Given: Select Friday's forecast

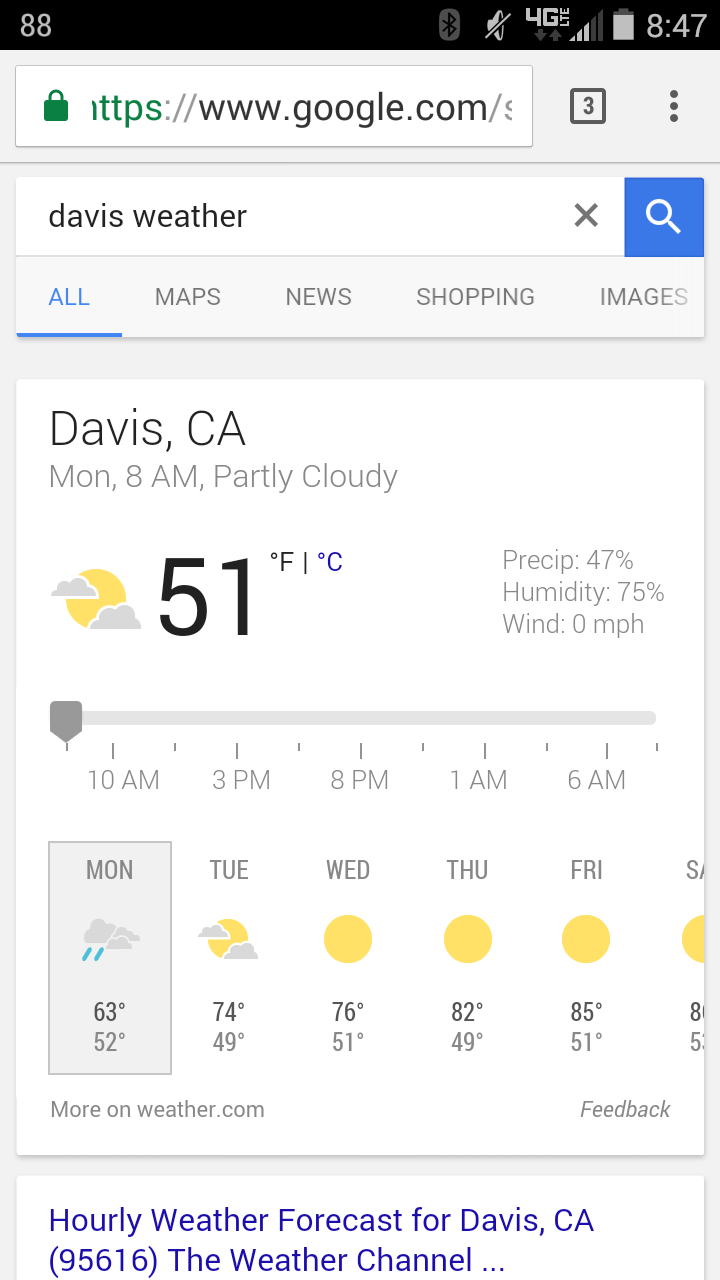Looking at the screenshot, I should pyautogui.click(x=586, y=957).
